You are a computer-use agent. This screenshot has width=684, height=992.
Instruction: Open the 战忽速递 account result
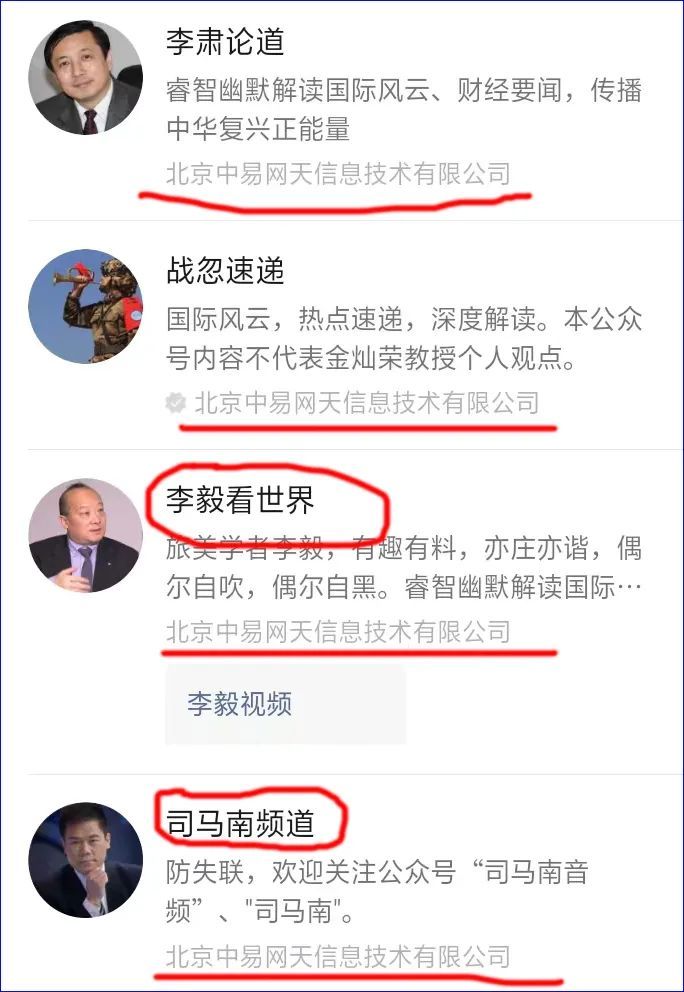click(x=225, y=270)
